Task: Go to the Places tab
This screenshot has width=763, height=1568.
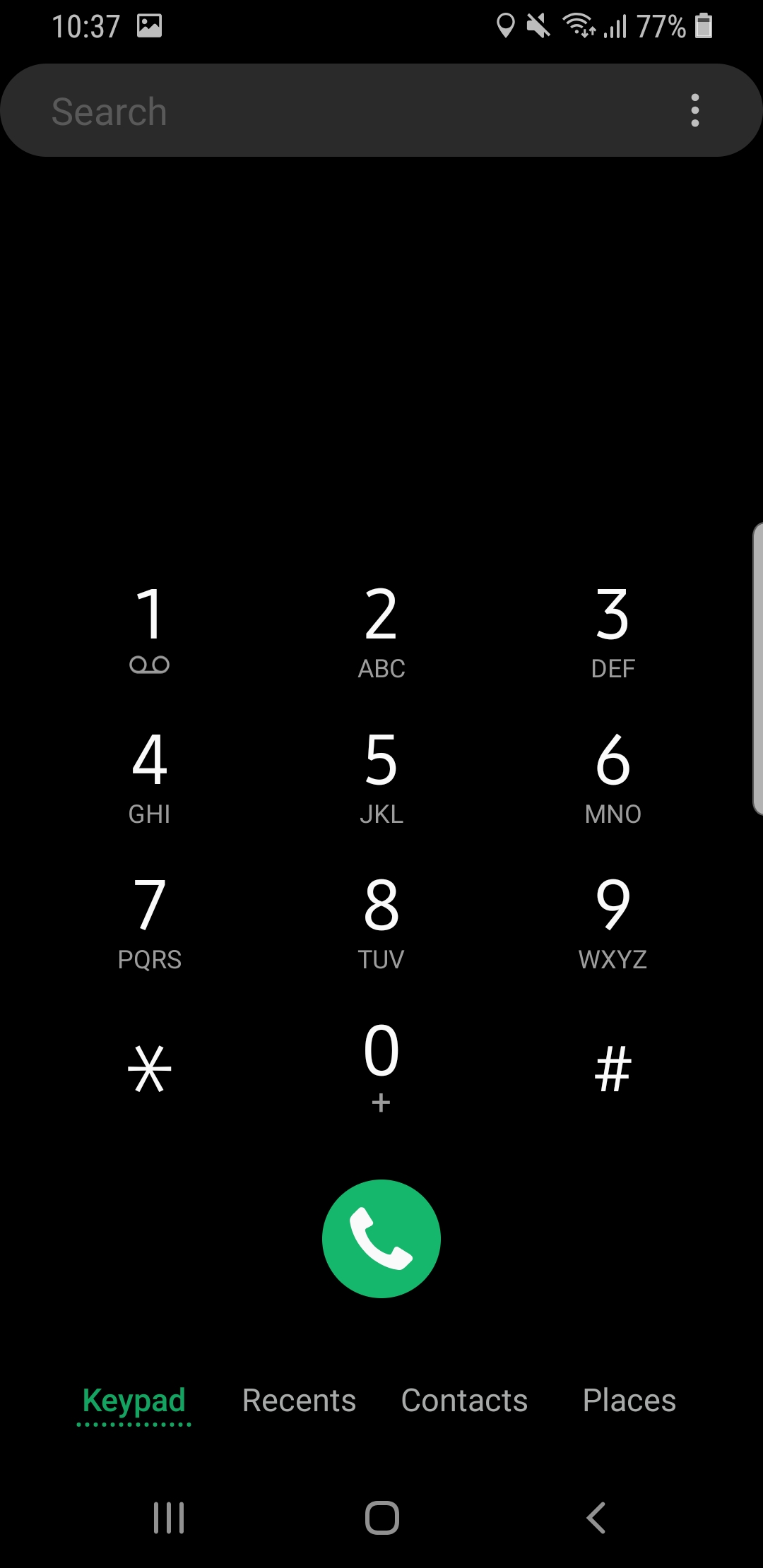Action: tap(629, 1401)
